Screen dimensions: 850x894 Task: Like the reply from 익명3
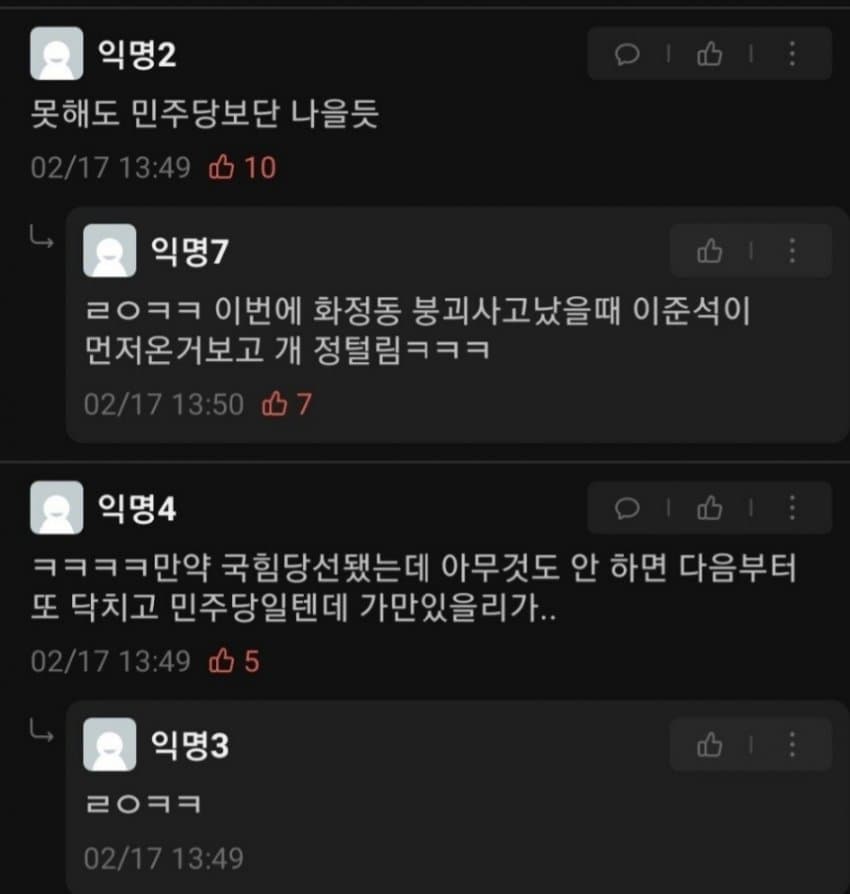(x=709, y=744)
